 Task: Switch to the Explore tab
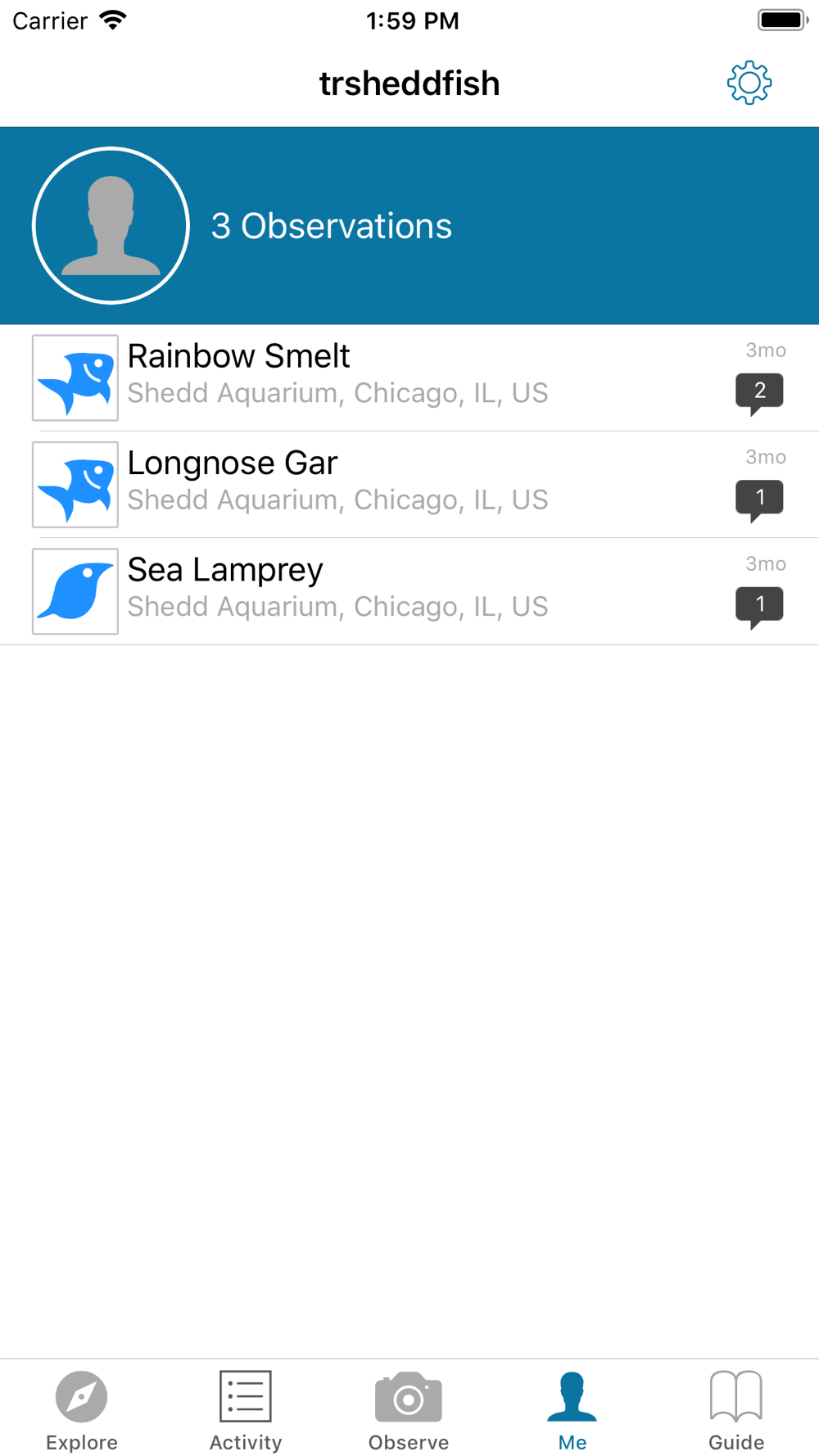tap(82, 1409)
